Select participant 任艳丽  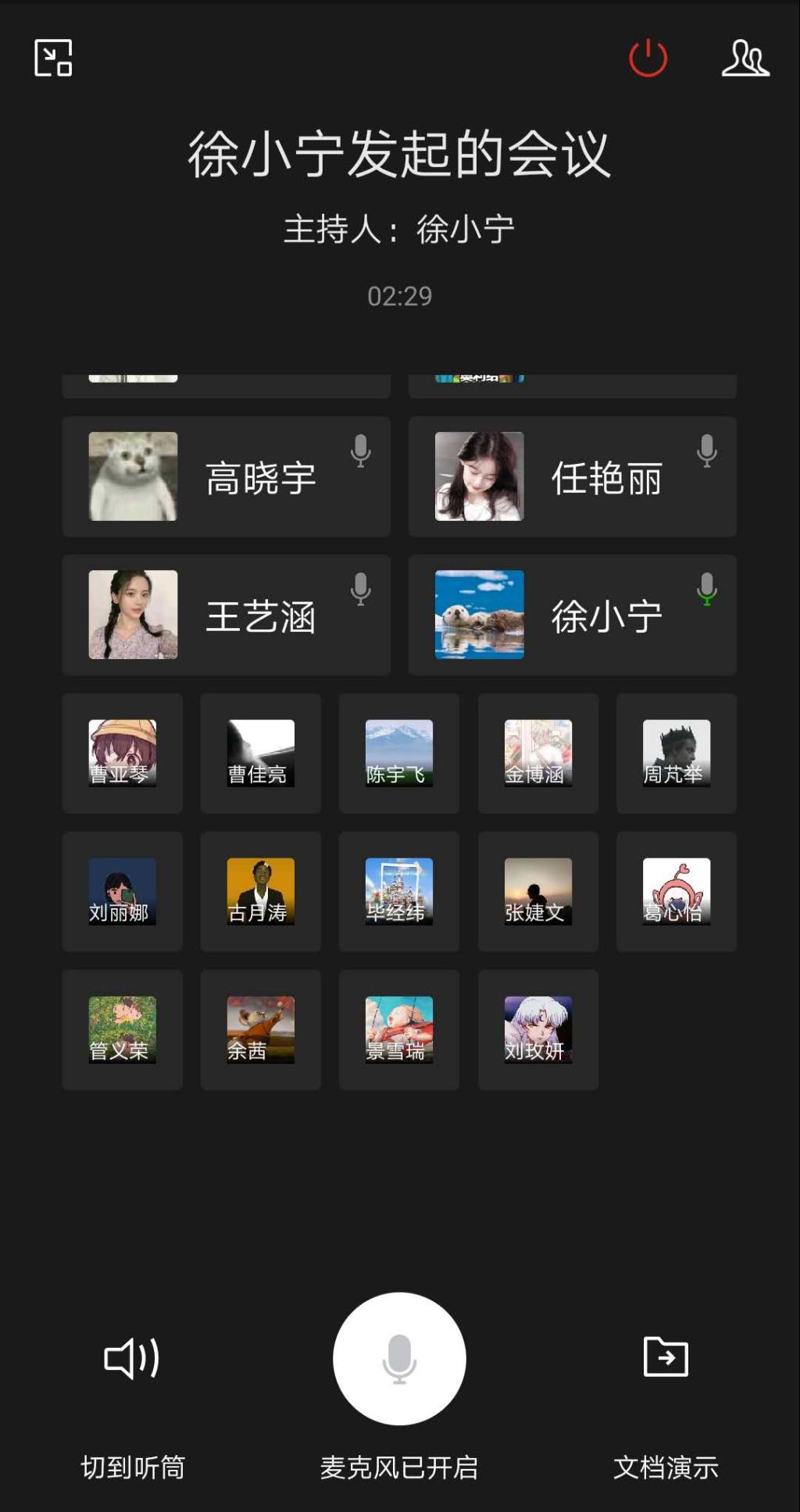572,476
